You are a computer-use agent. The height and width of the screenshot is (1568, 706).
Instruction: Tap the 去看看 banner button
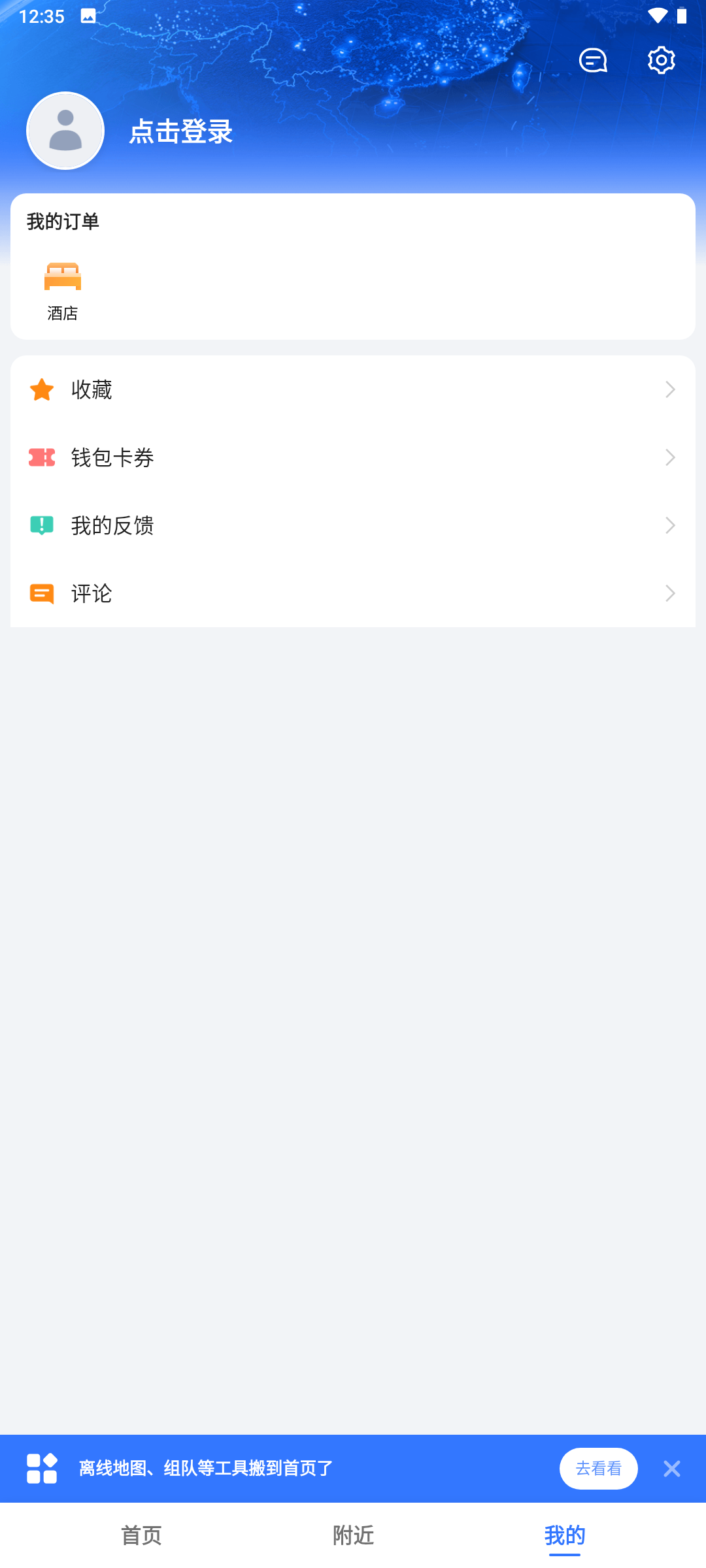click(598, 1469)
